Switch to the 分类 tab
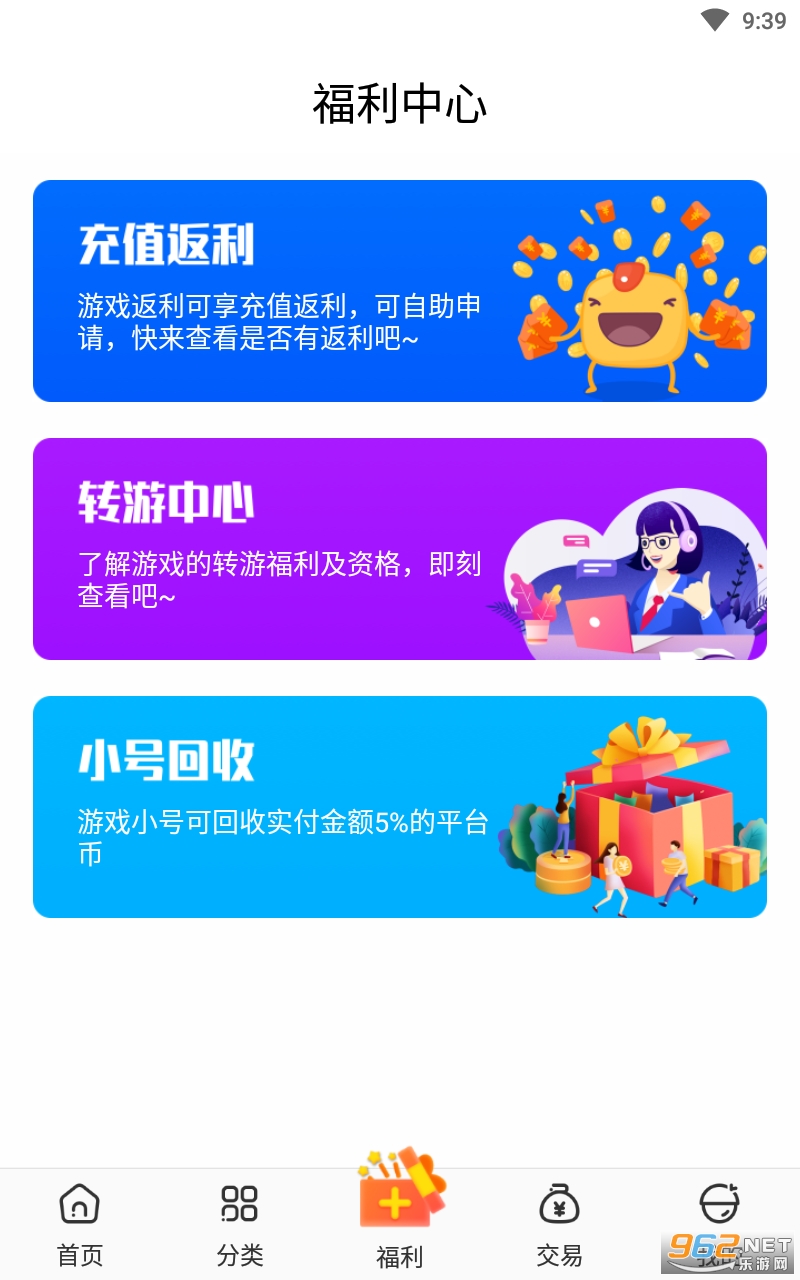This screenshot has width=800, height=1280. point(240,1224)
